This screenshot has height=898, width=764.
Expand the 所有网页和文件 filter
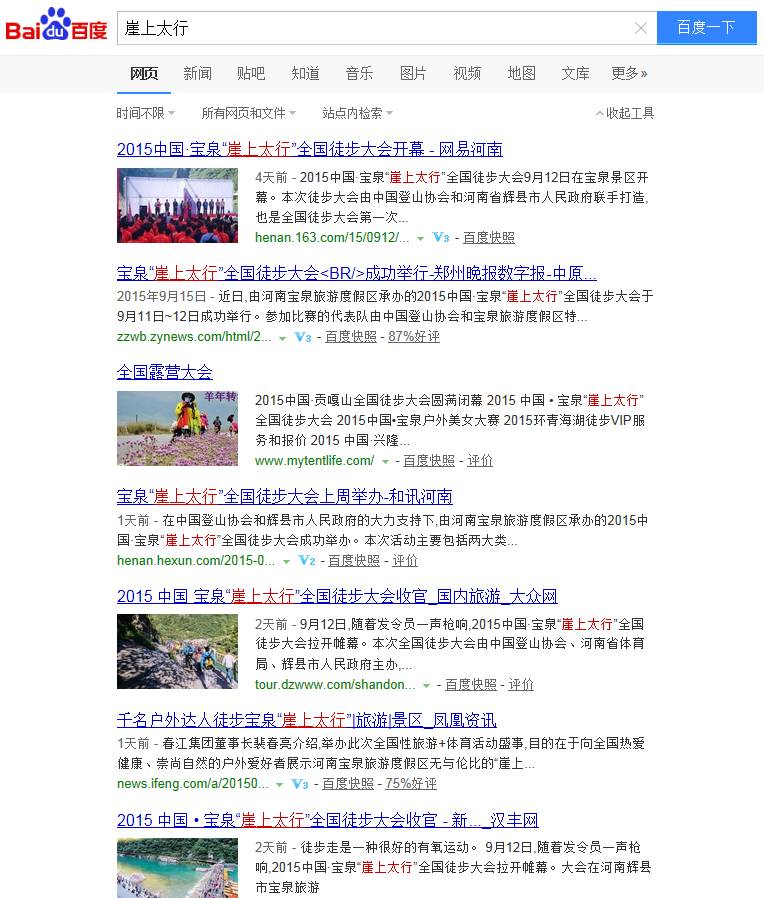tap(248, 113)
